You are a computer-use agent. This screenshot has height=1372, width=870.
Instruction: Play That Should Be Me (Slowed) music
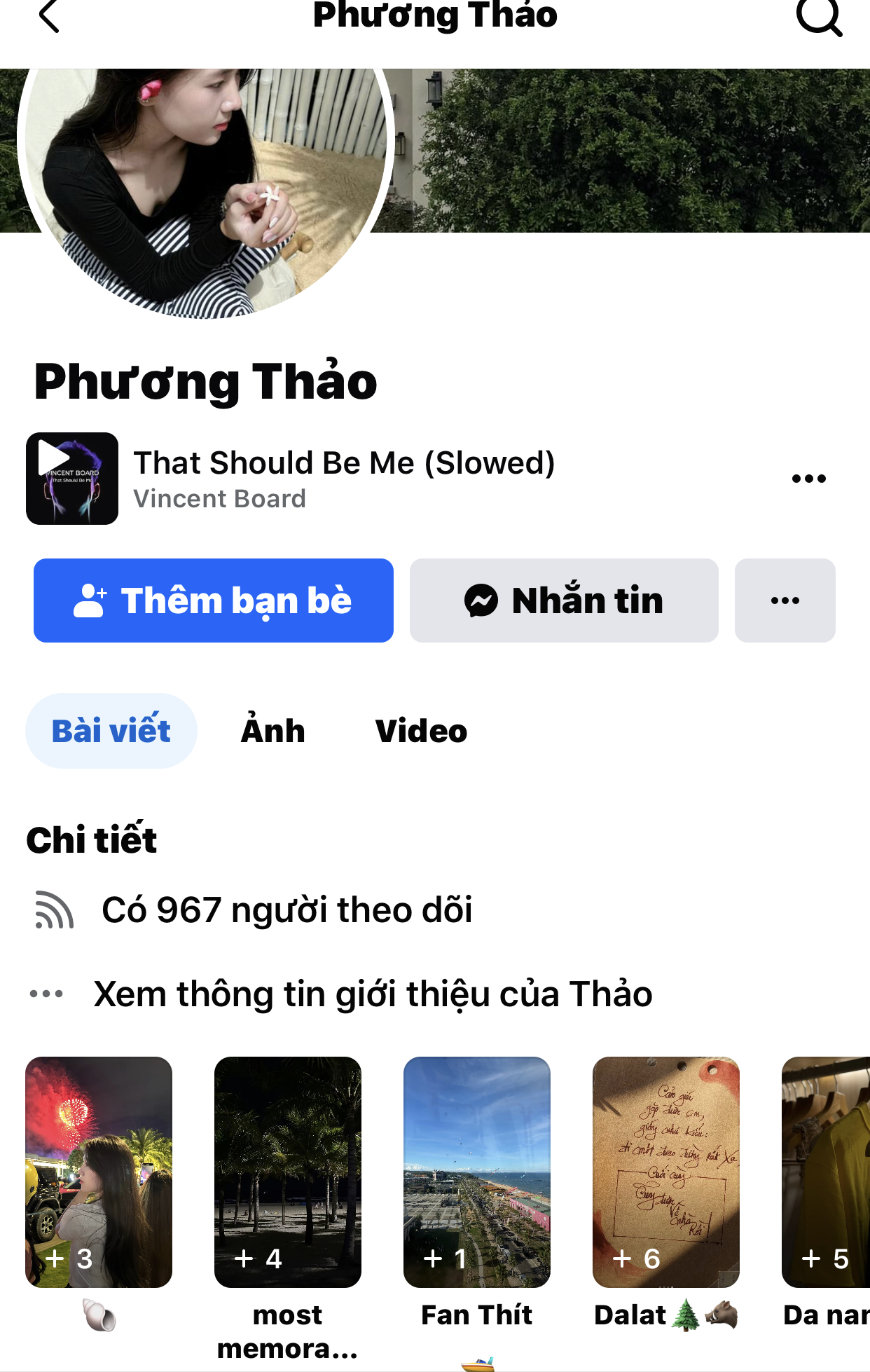click(x=72, y=479)
